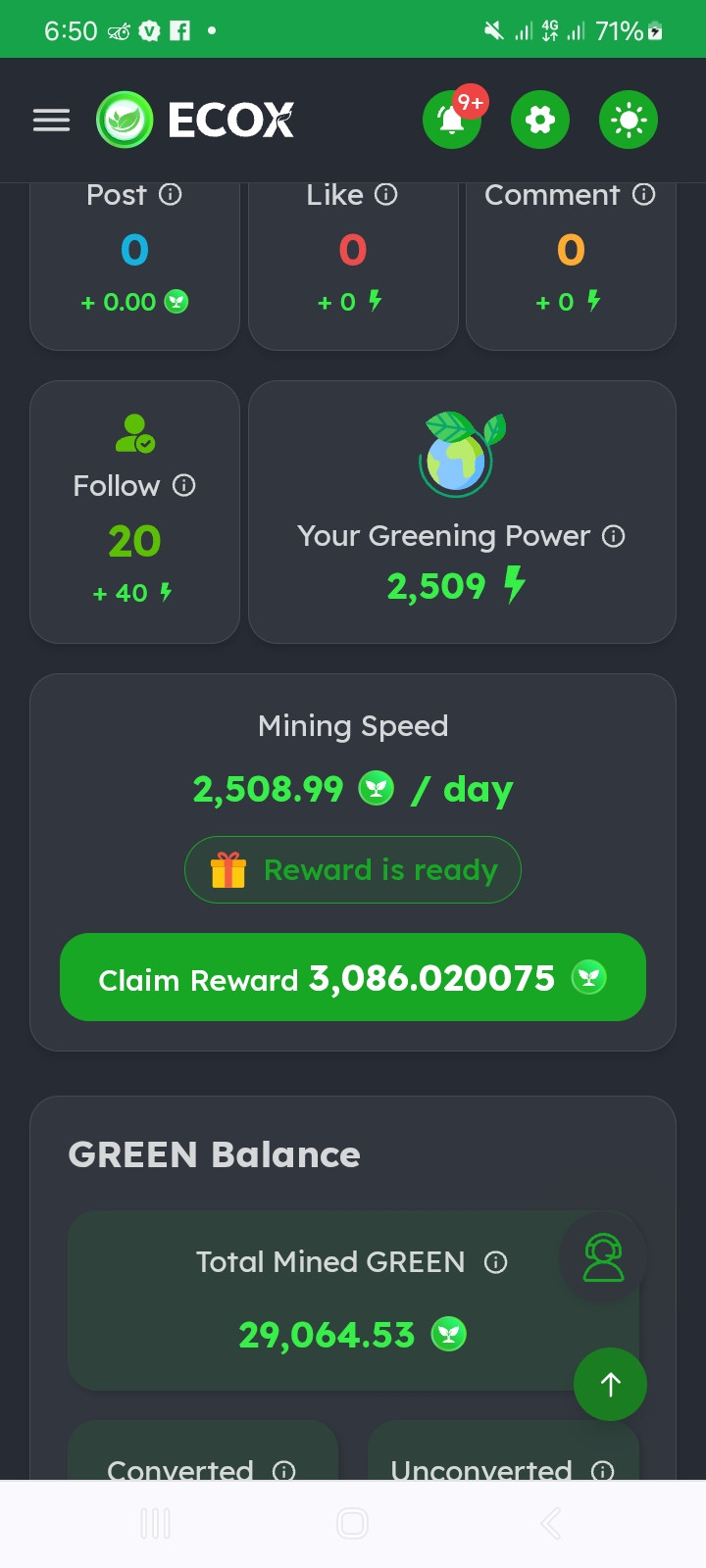The width and height of the screenshot is (706, 1568).
Task: Tap the Reward is ready chip
Action: pyautogui.click(x=353, y=869)
